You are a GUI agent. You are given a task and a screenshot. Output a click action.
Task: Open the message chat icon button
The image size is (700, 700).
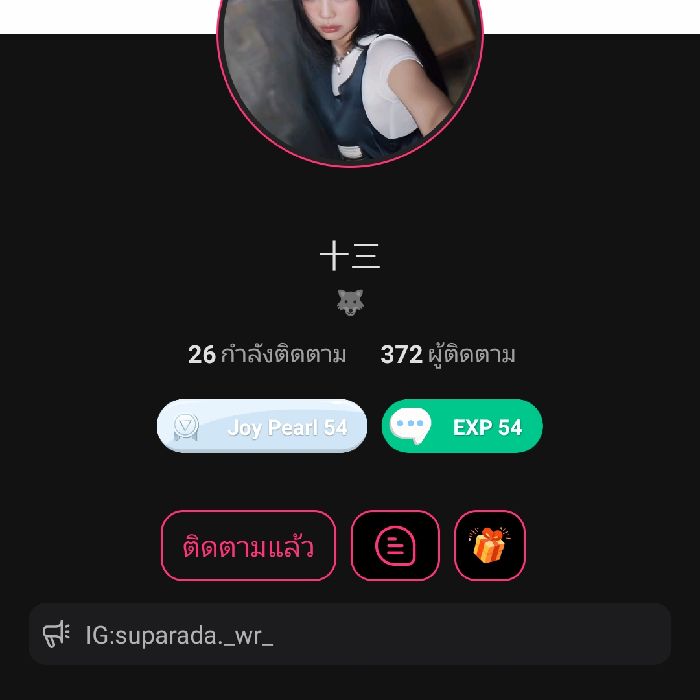point(395,546)
